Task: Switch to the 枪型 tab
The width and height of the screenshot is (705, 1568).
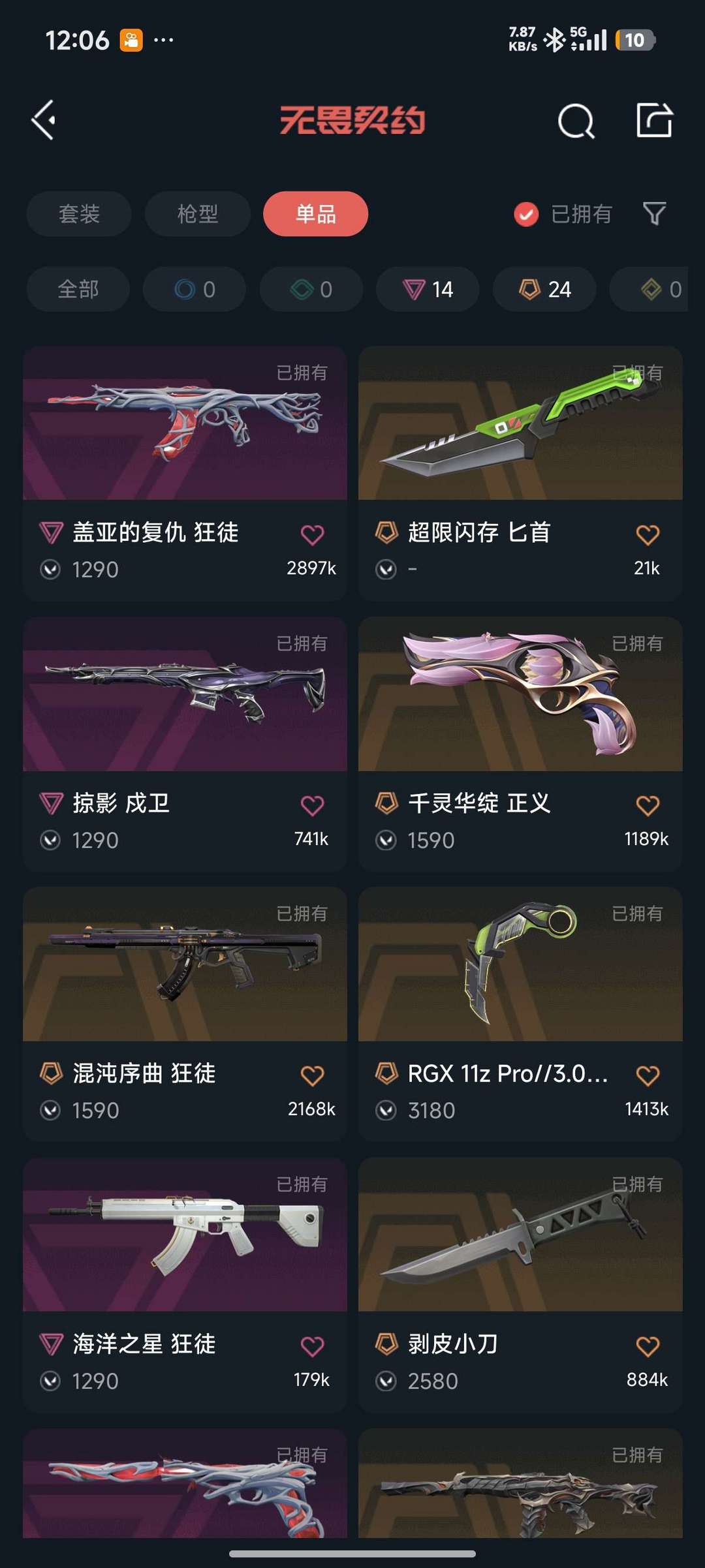Action: click(x=196, y=214)
